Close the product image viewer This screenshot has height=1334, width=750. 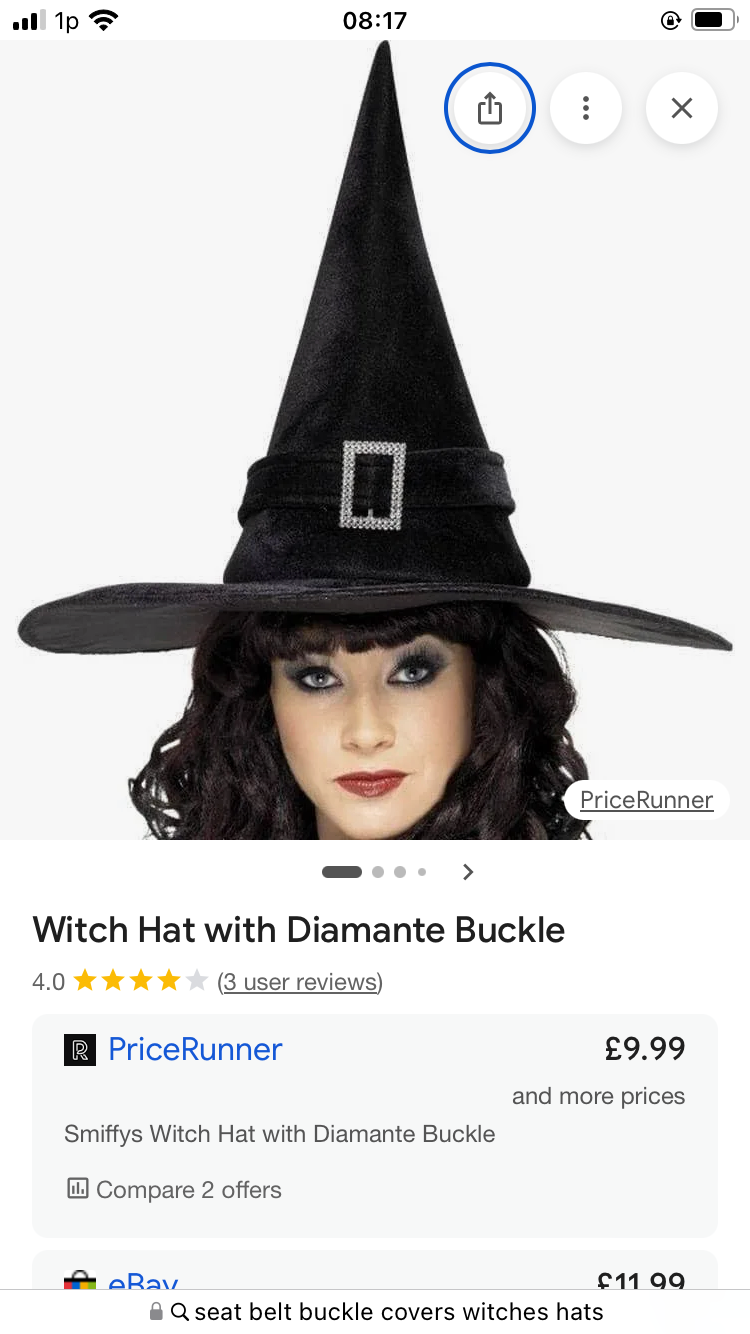[x=682, y=108]
